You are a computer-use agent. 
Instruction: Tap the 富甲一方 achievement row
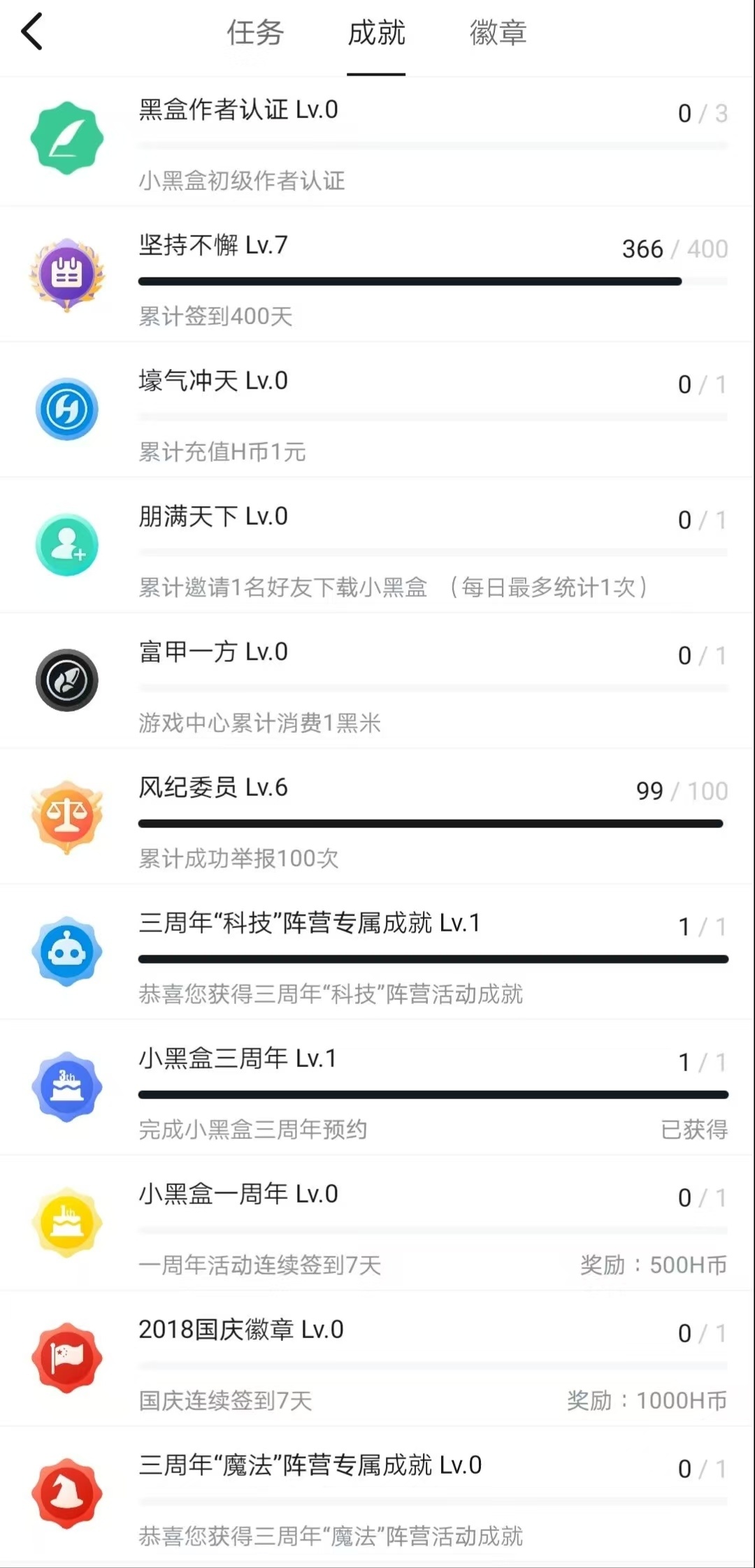pyautogui.click(x=377, y=681)
